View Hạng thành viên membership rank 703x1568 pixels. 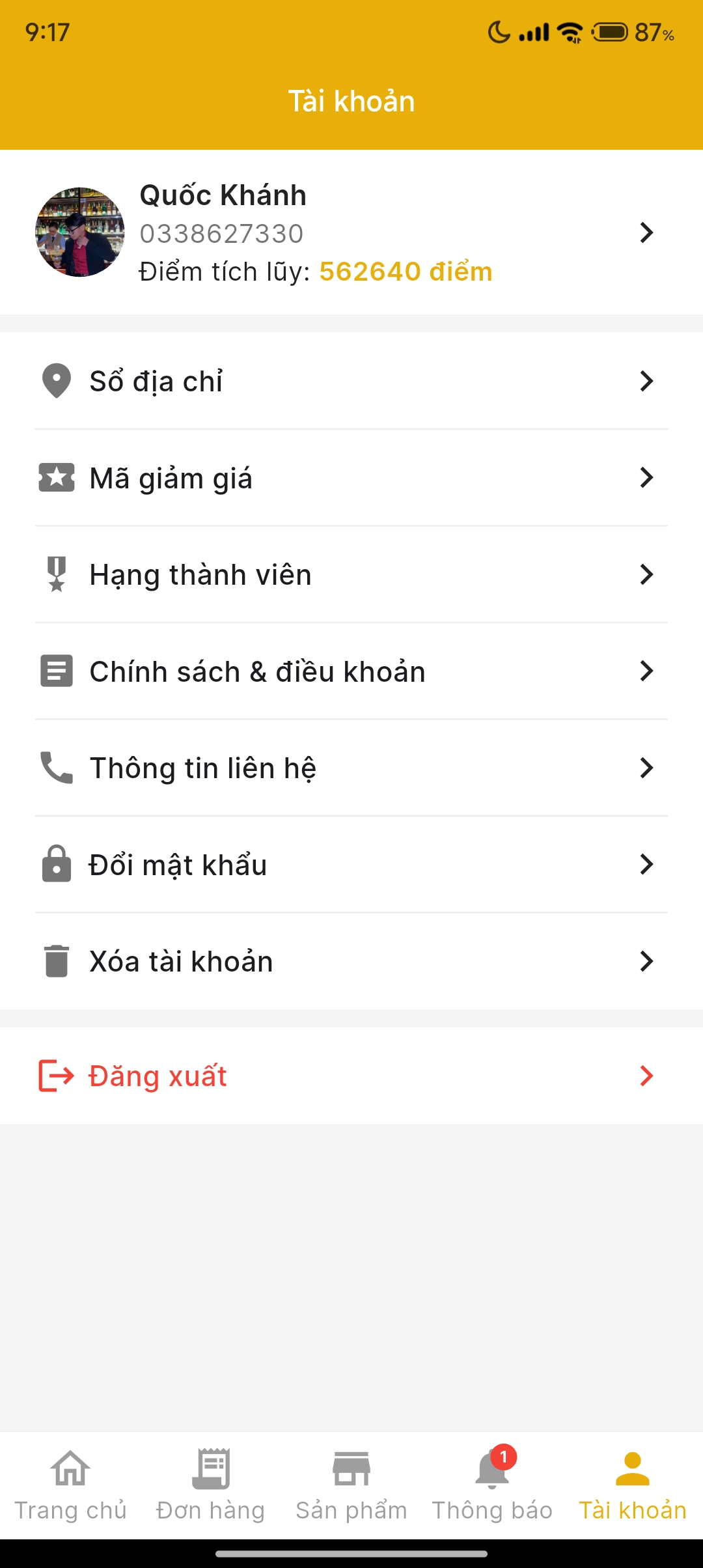click(x=351, y=575)
